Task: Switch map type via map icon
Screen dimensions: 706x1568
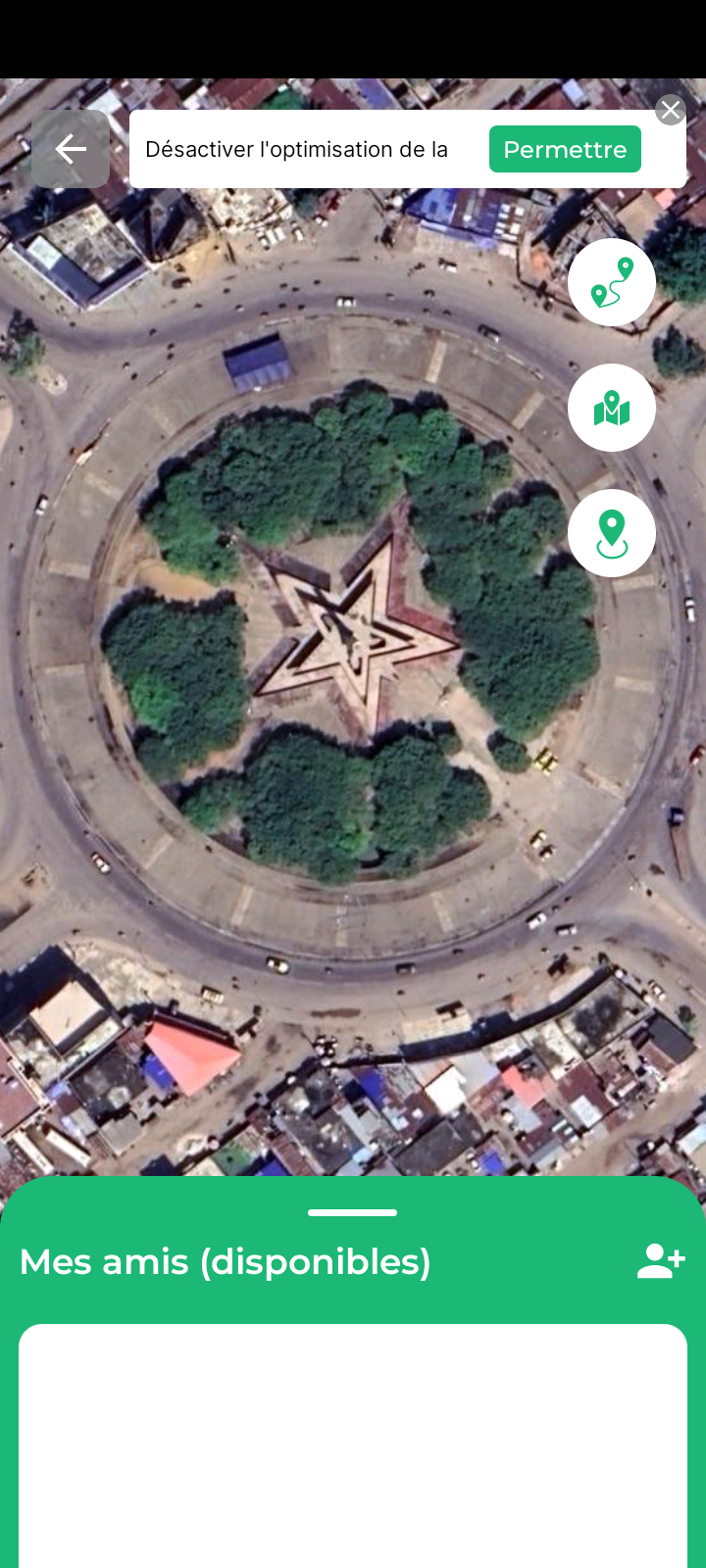Action: coord(612,408)
